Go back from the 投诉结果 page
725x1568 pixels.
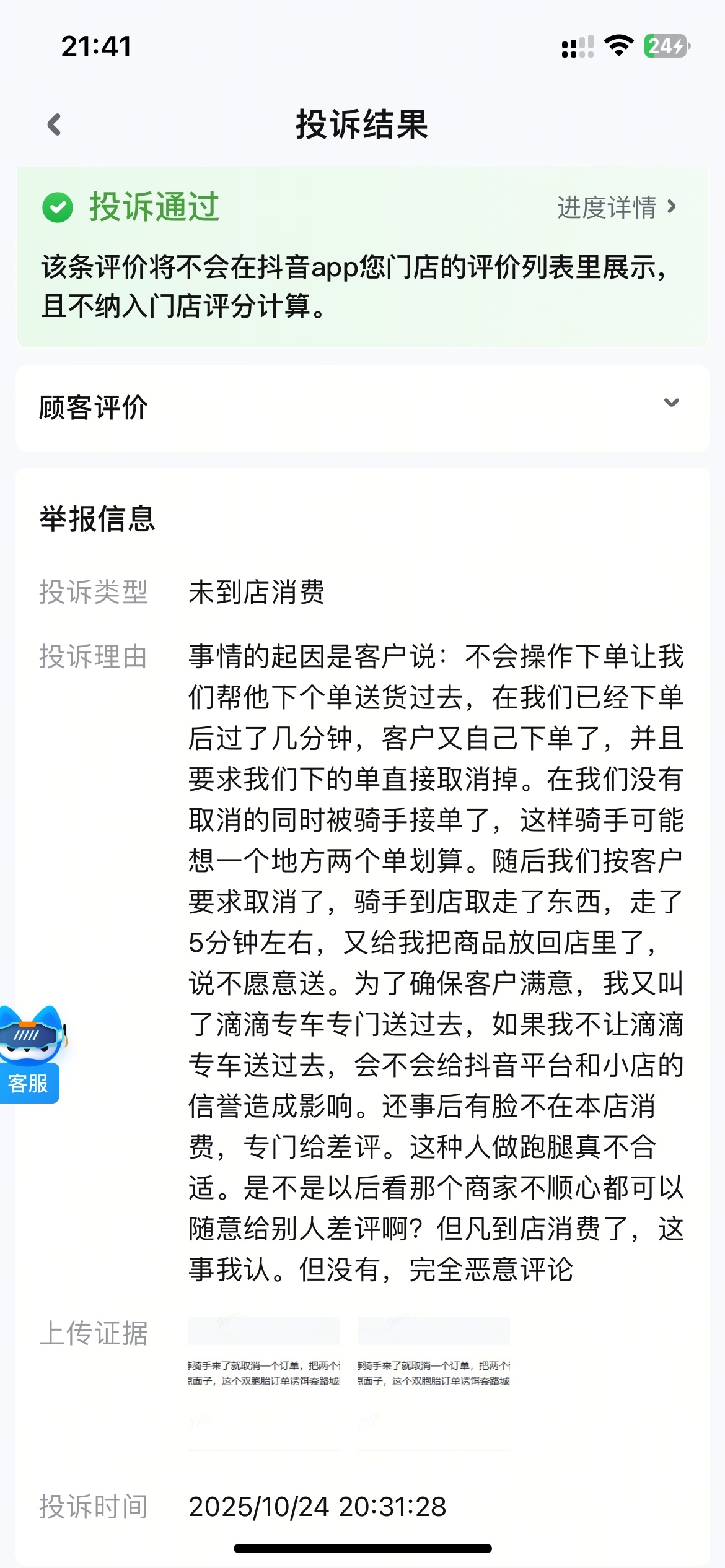55,124
